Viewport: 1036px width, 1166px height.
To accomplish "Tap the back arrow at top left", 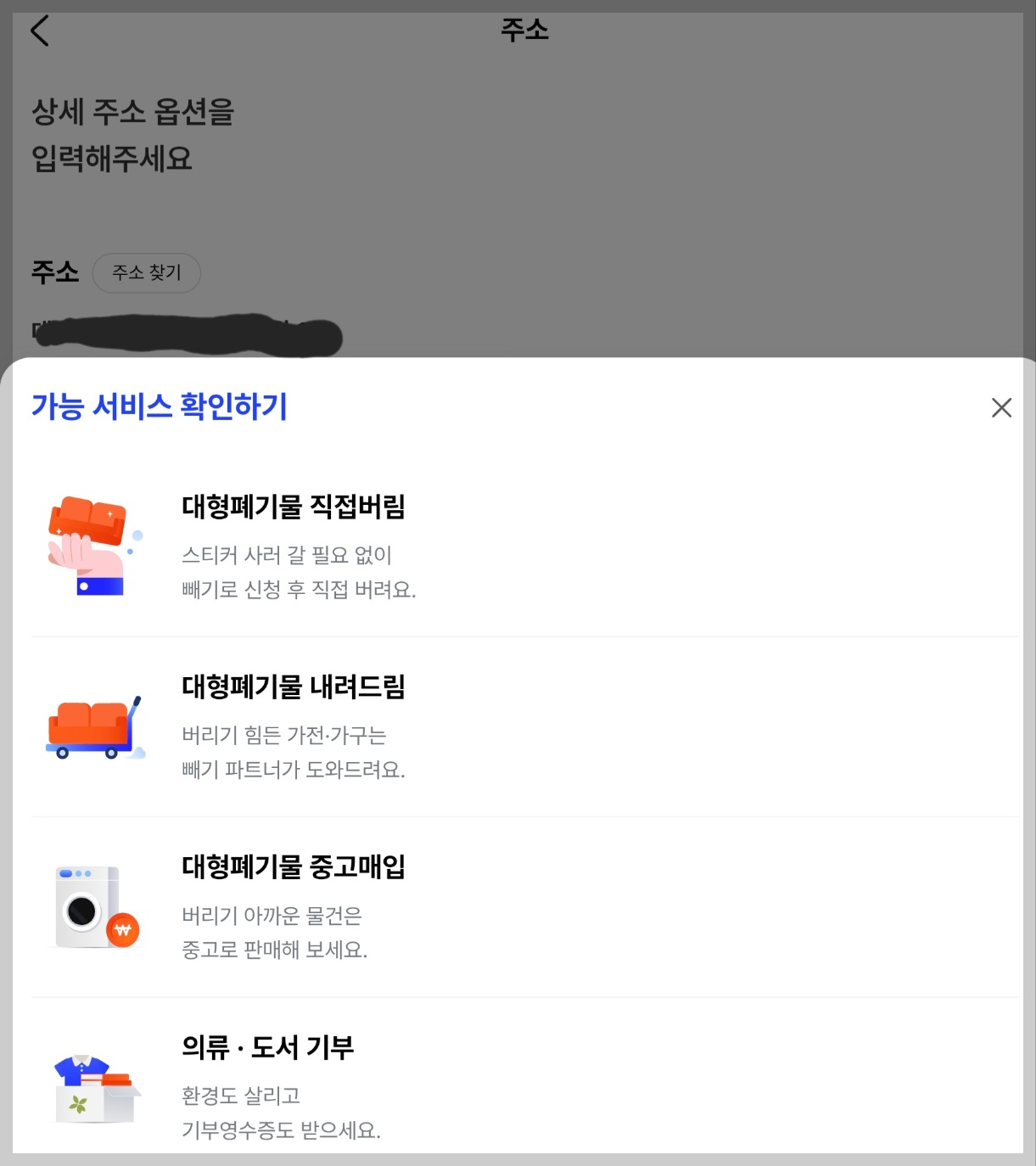I will click(40, 29).
